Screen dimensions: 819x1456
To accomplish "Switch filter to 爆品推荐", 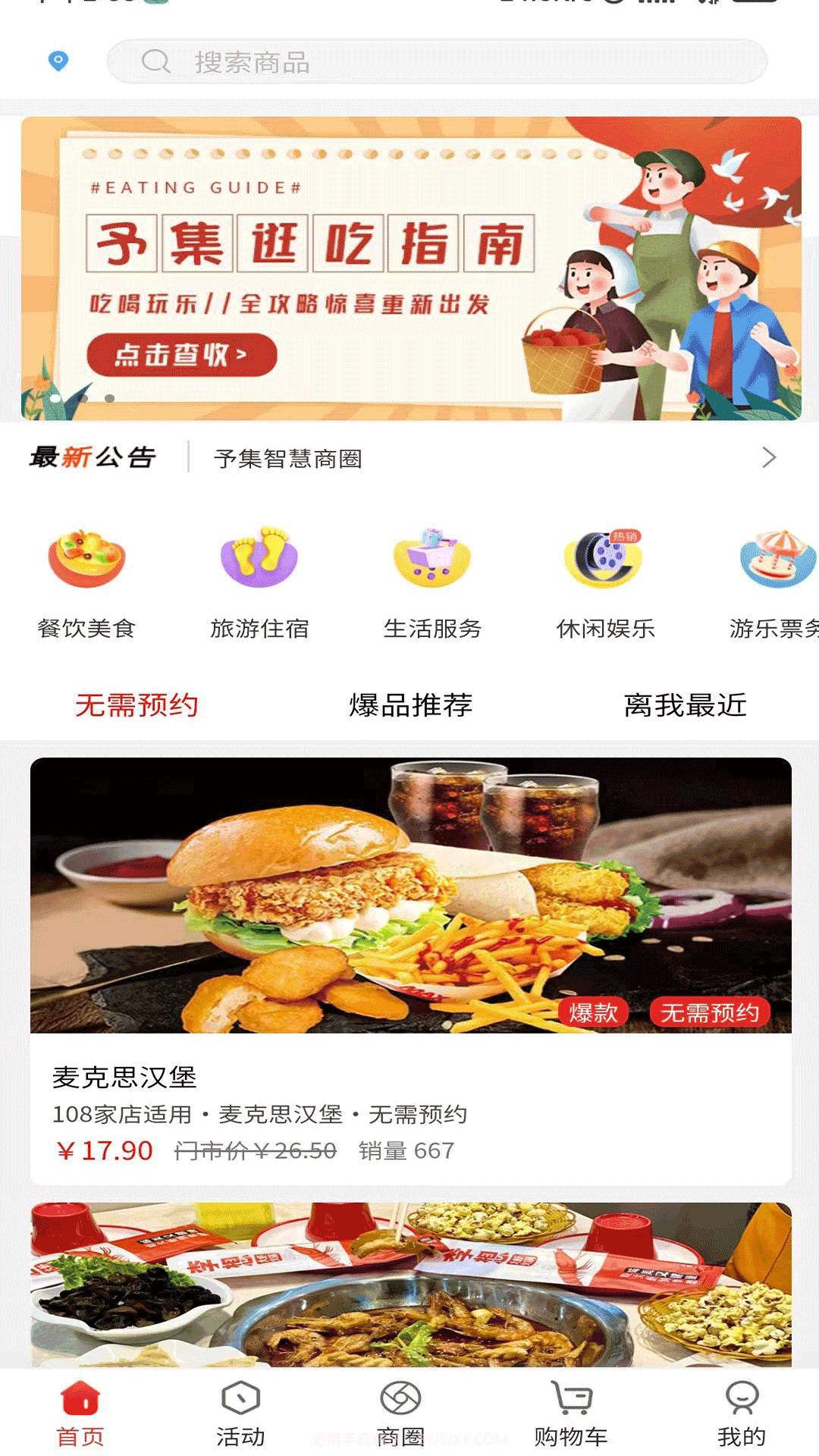I will 409,705.
